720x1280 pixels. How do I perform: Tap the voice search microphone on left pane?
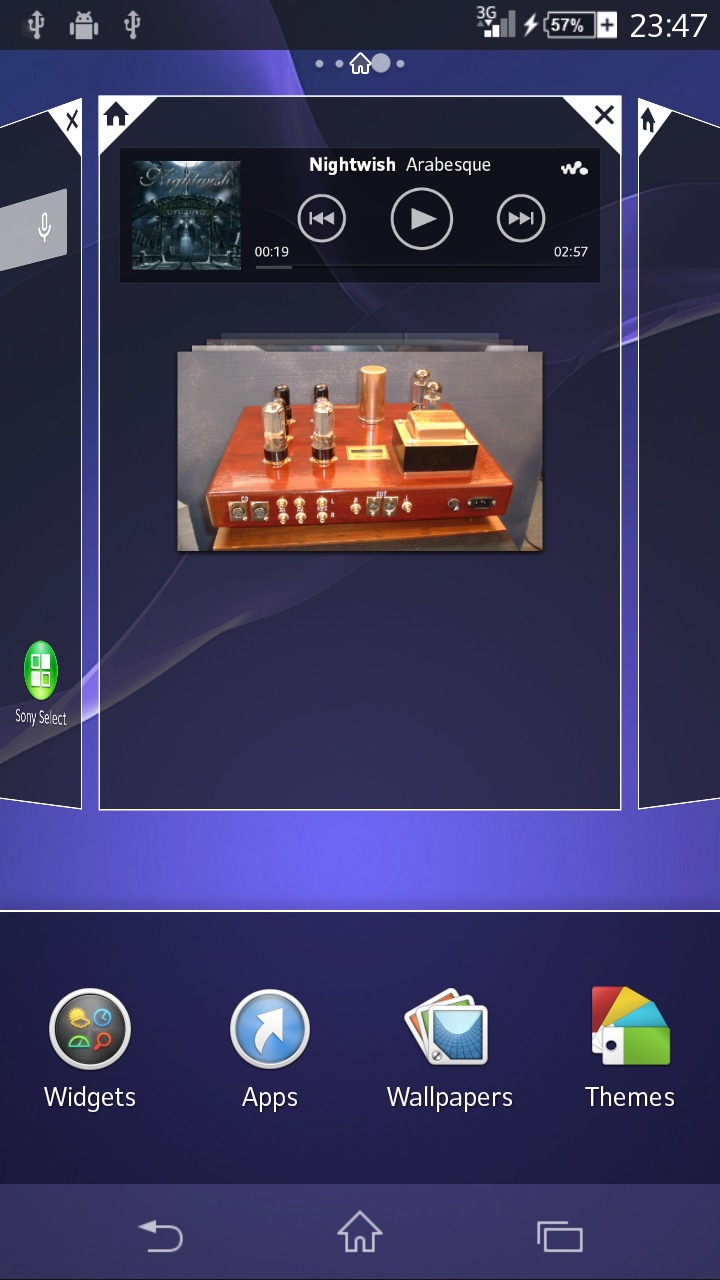(44, 227)
